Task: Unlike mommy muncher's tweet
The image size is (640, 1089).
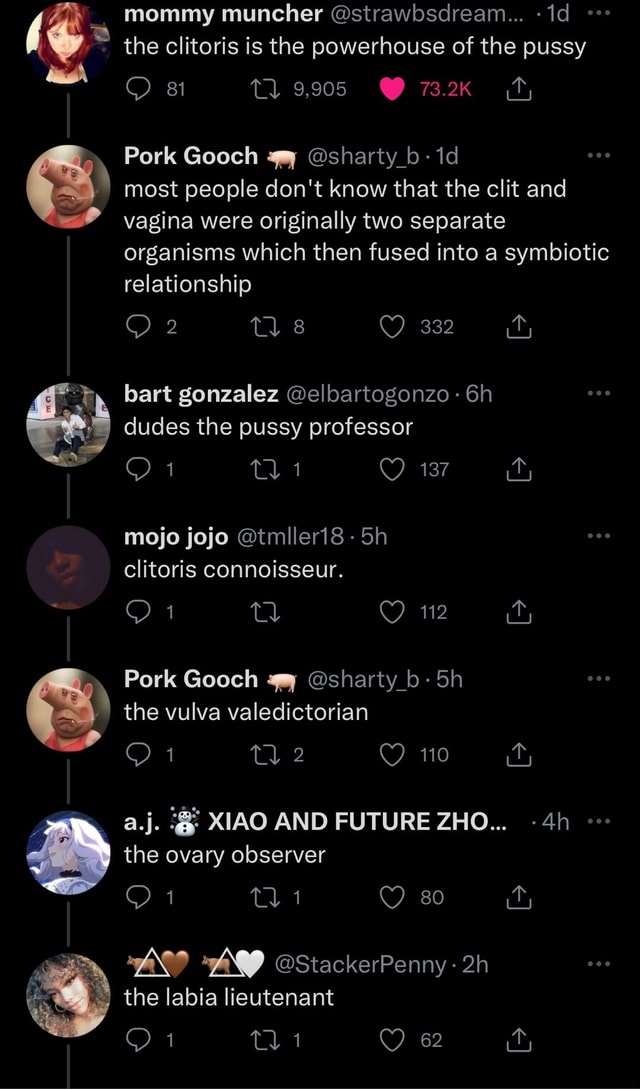Action: (393, 89)
